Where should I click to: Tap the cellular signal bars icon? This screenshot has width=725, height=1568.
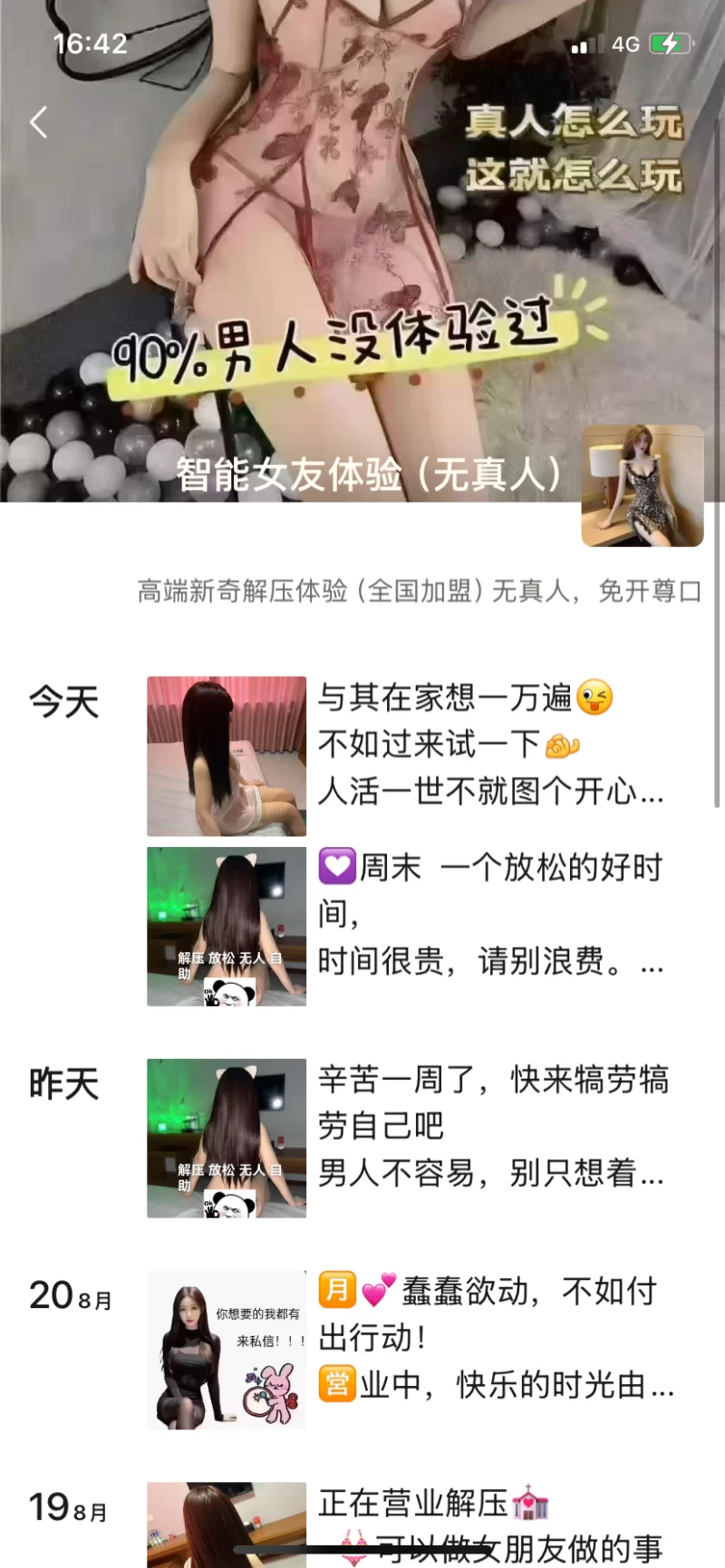(x=588, y=43)
